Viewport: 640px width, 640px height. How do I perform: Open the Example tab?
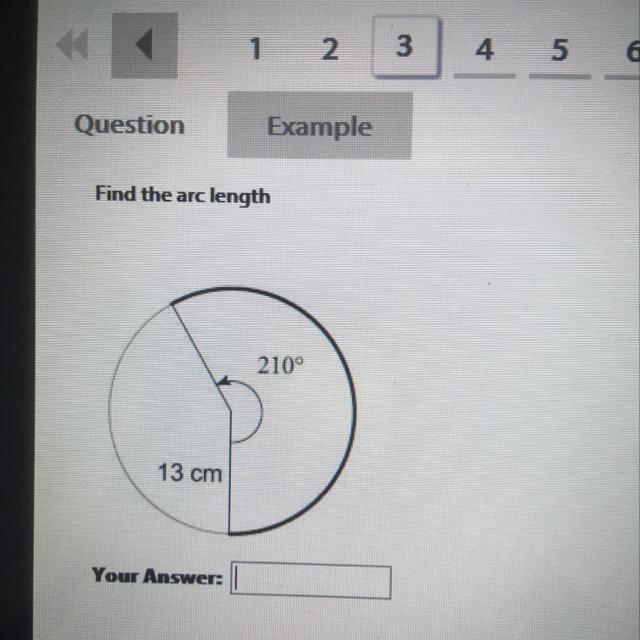pos(319,125)
